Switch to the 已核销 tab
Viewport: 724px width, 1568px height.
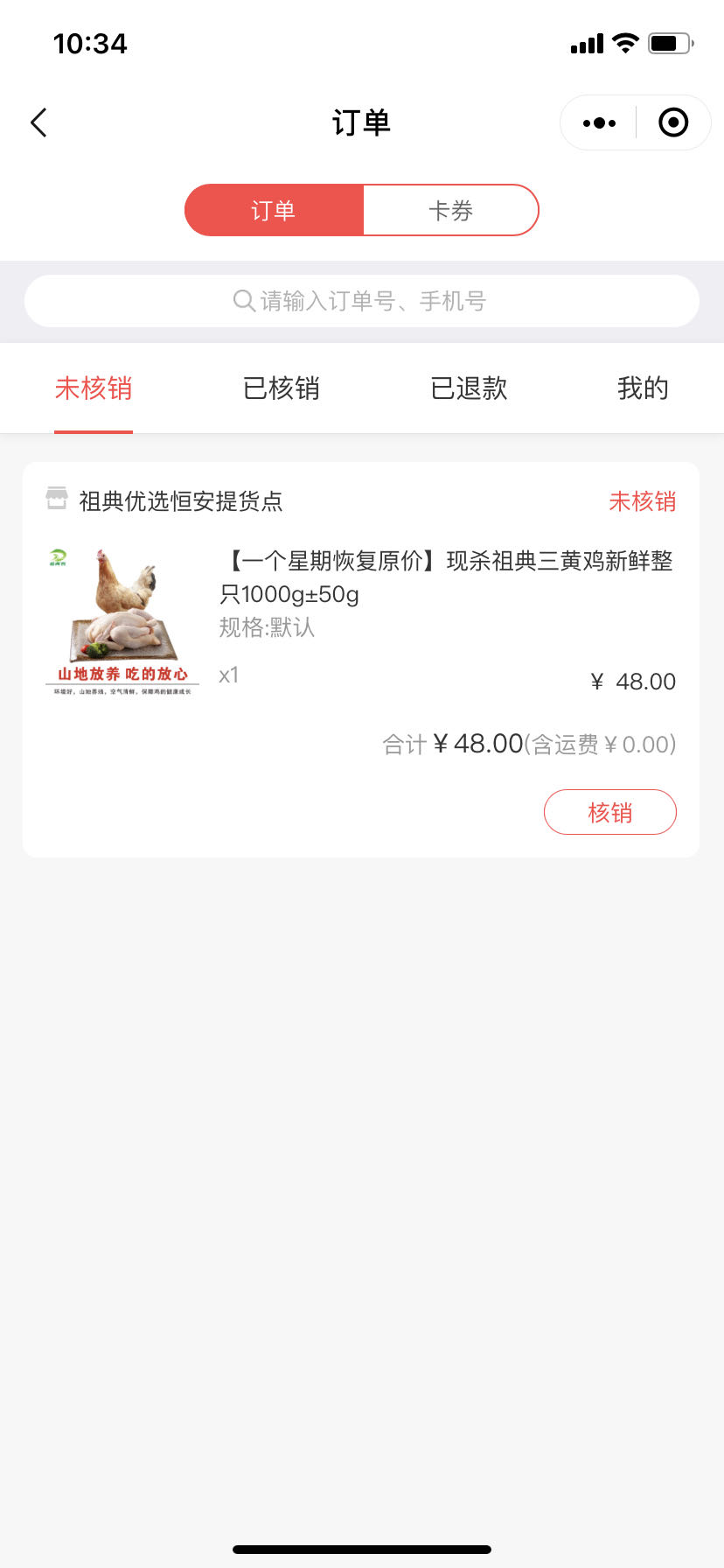[x=282, y=388]
